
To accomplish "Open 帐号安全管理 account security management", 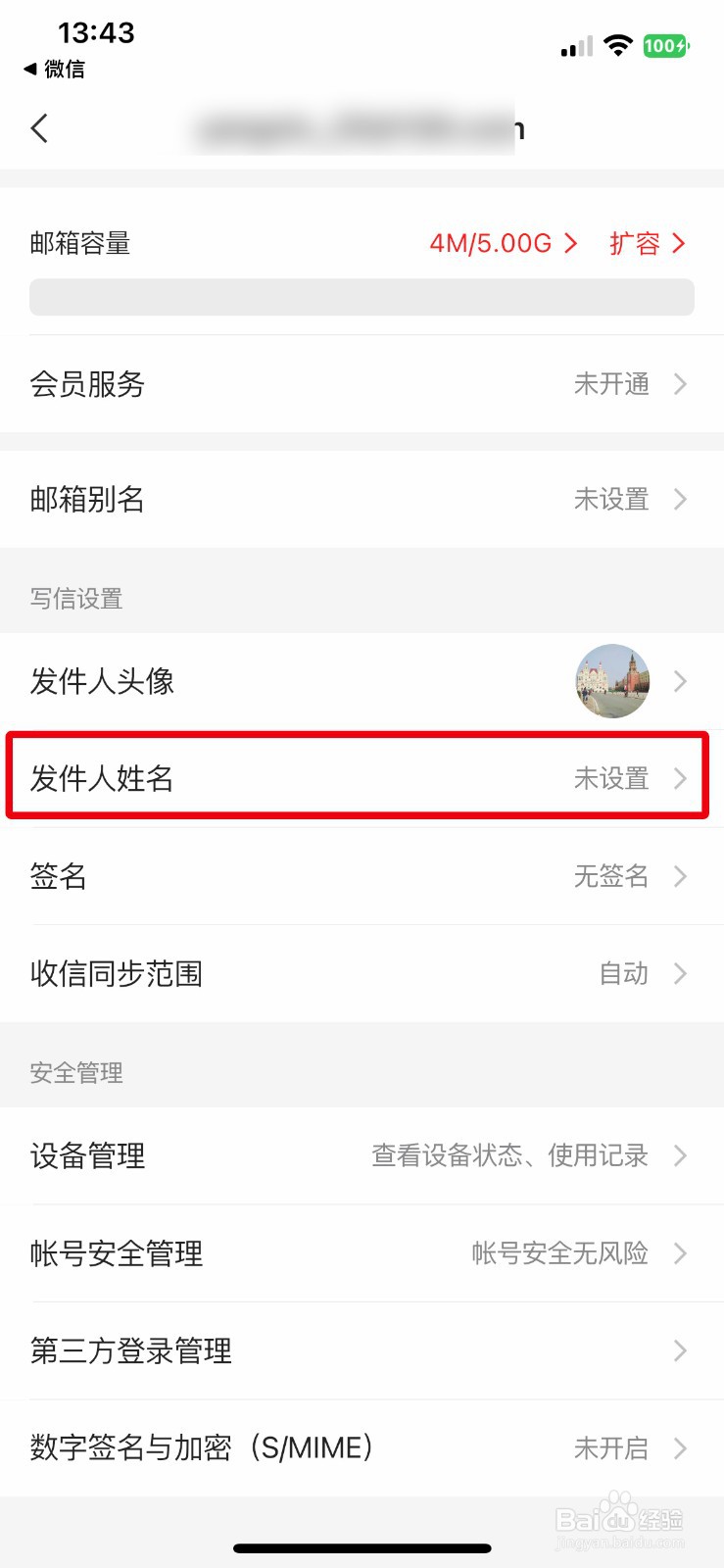I will 362,1253.
